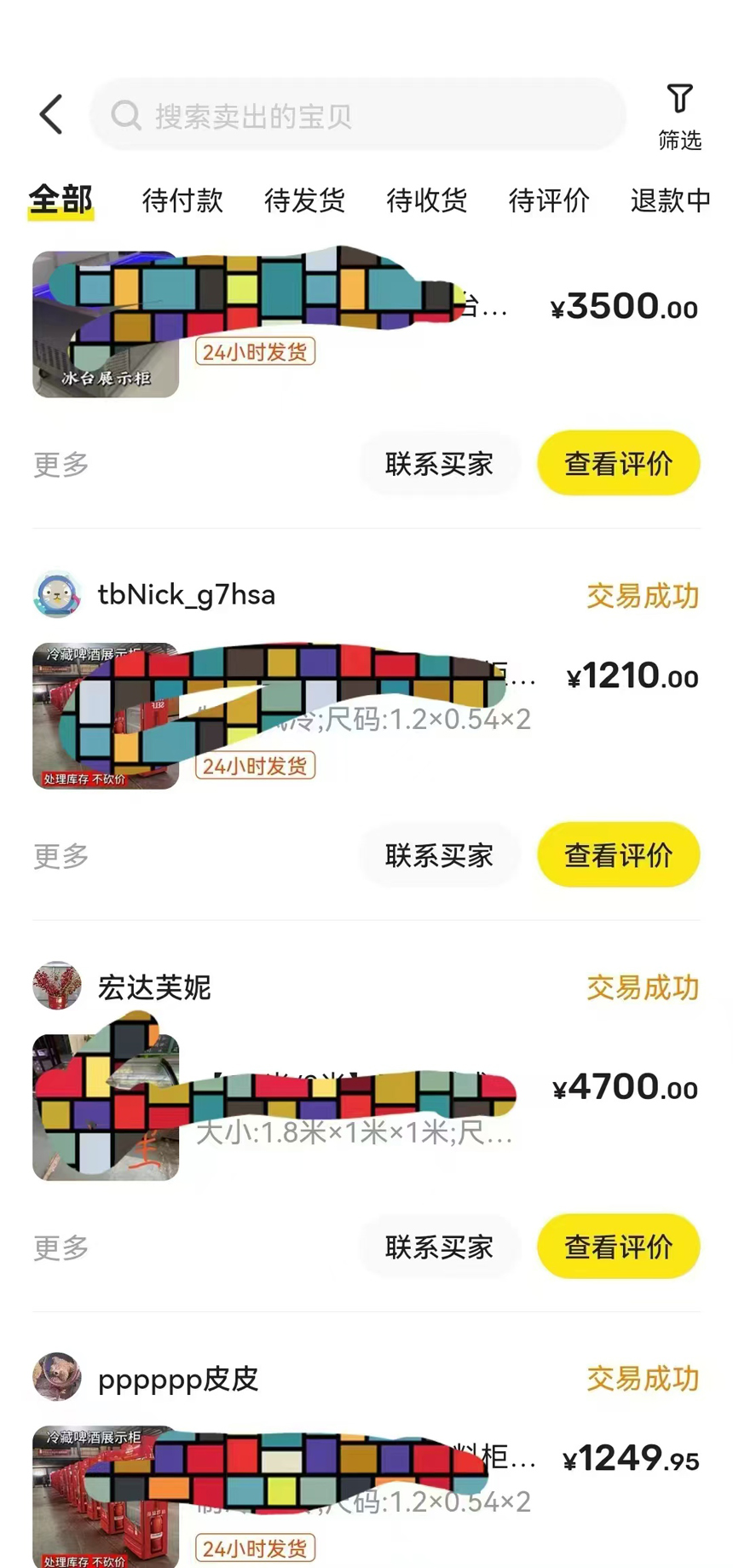Open 更多 options for tbNick_g7hsa's order
Viewport: 733px width, 1568px height.
point(61,856)
